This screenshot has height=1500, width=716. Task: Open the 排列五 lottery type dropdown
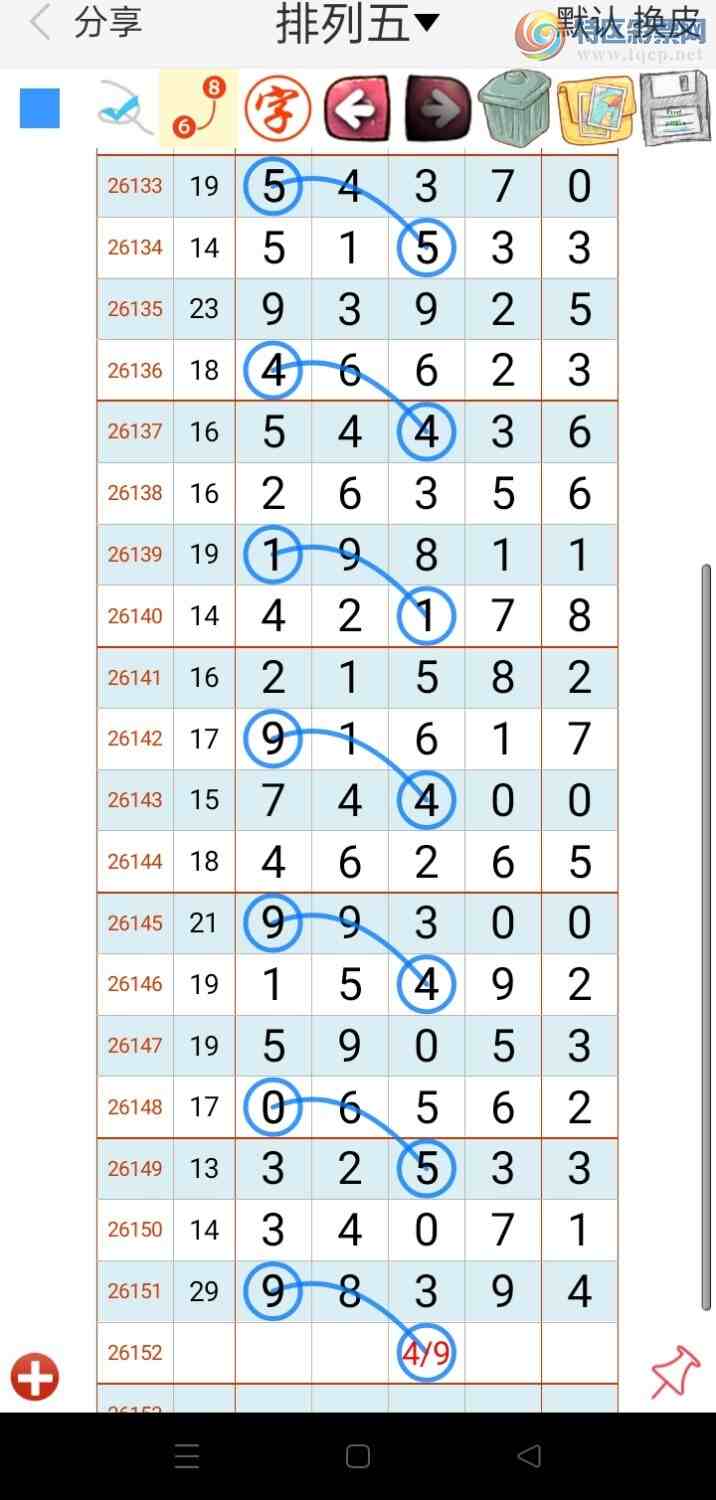(x=357, y=24)
